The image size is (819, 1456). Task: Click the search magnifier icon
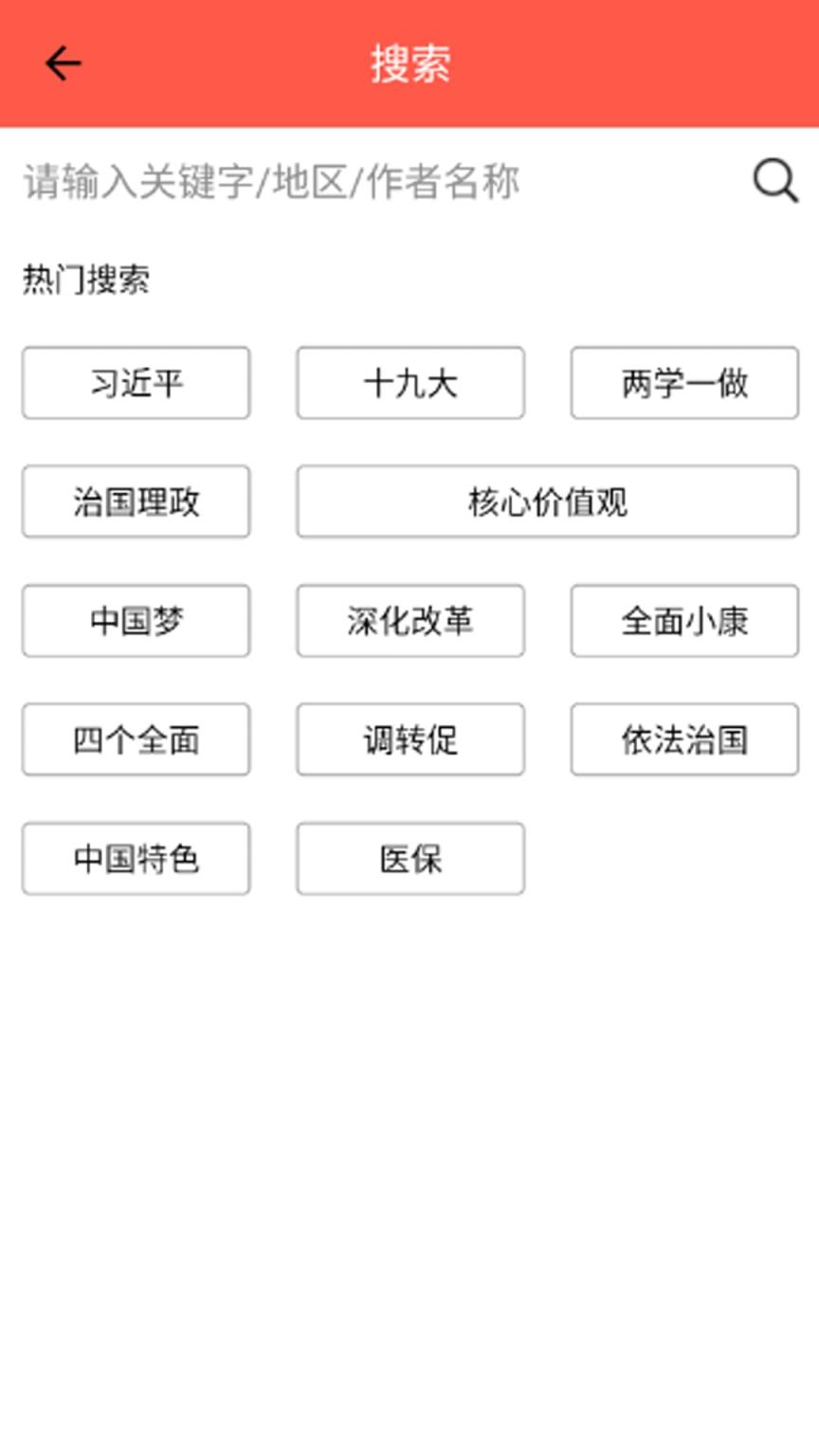774,182
